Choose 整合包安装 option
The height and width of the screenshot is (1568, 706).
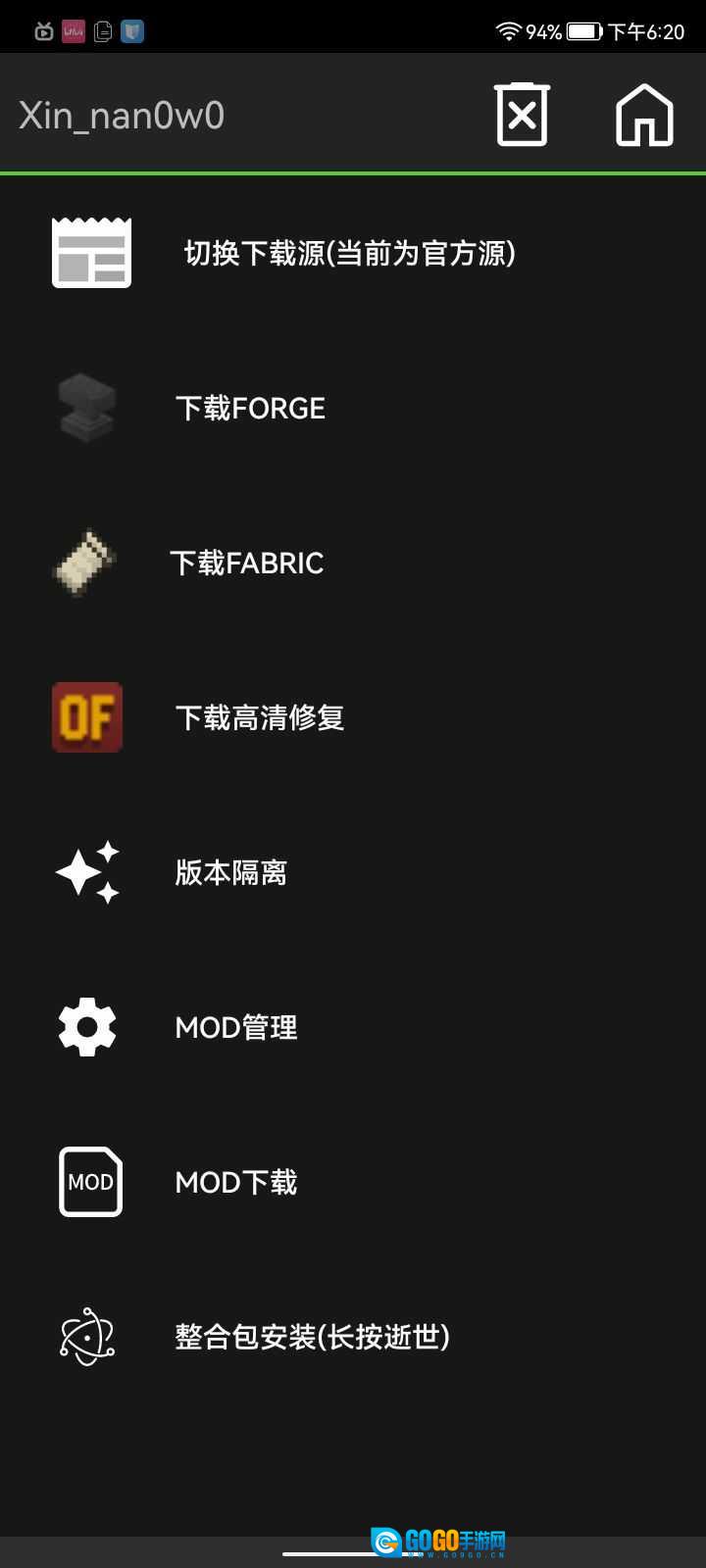[x=312, y=1337]
